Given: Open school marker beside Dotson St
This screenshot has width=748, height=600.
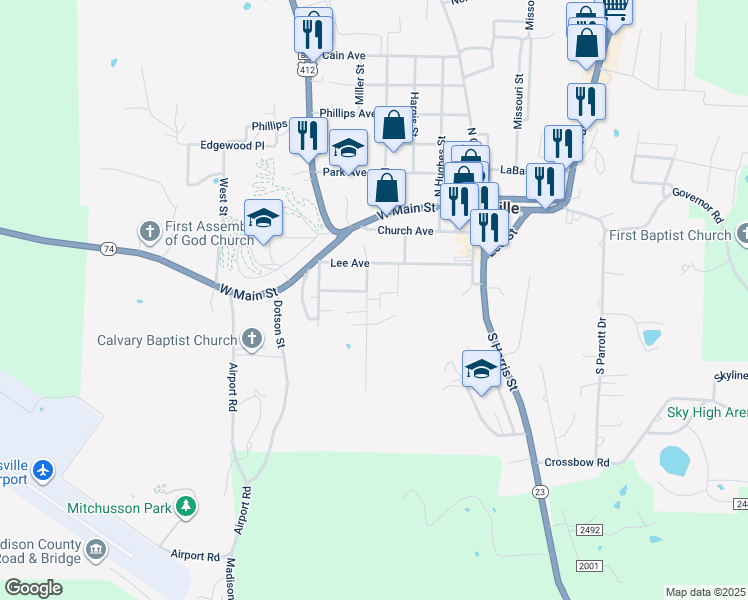Looking at the screenshot, I should (263, 218).
